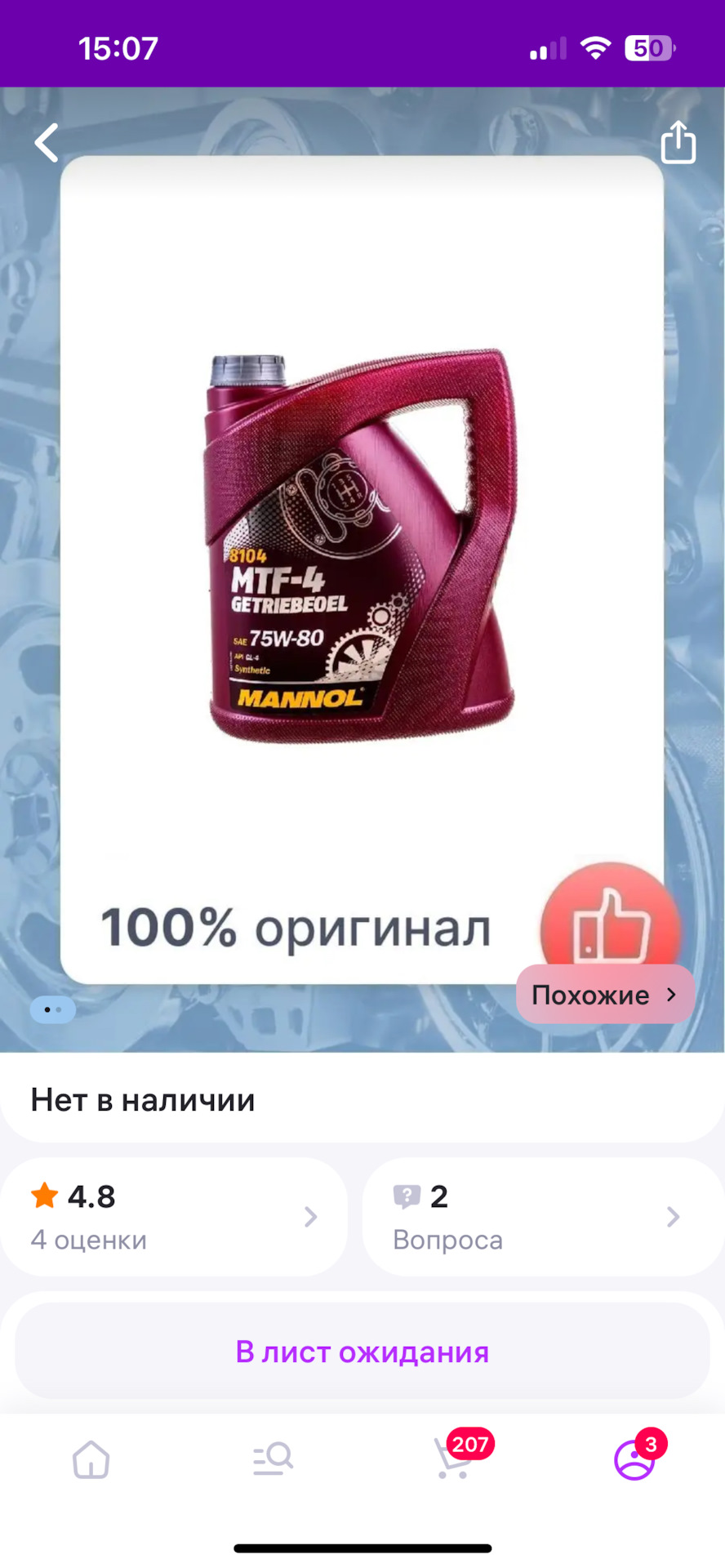Open the catalog search tab
Viewport: 725px width, 1568px height.
[x=273, y=1459]
